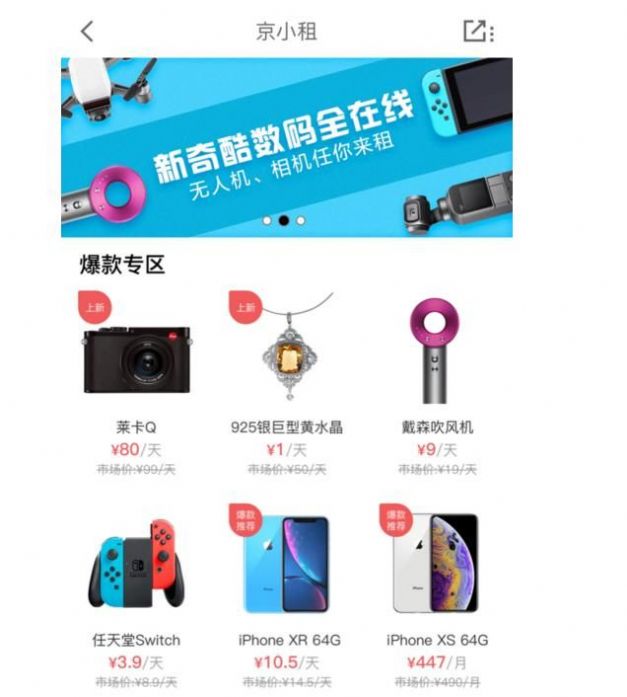
Task: Open the share and more menu
Action: [x=478, y=31]
